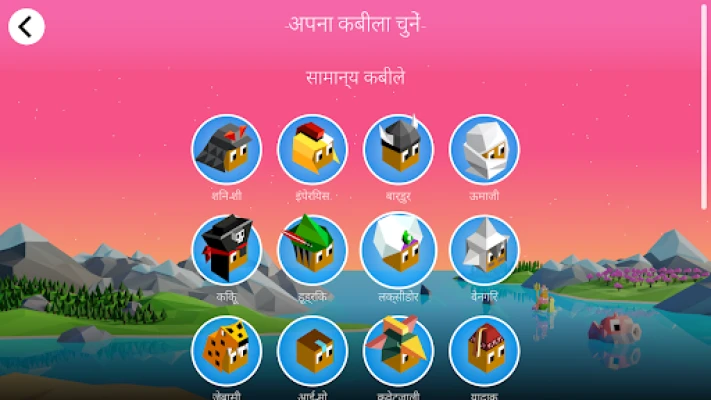Go back using the arrow button

pos(27,27)
